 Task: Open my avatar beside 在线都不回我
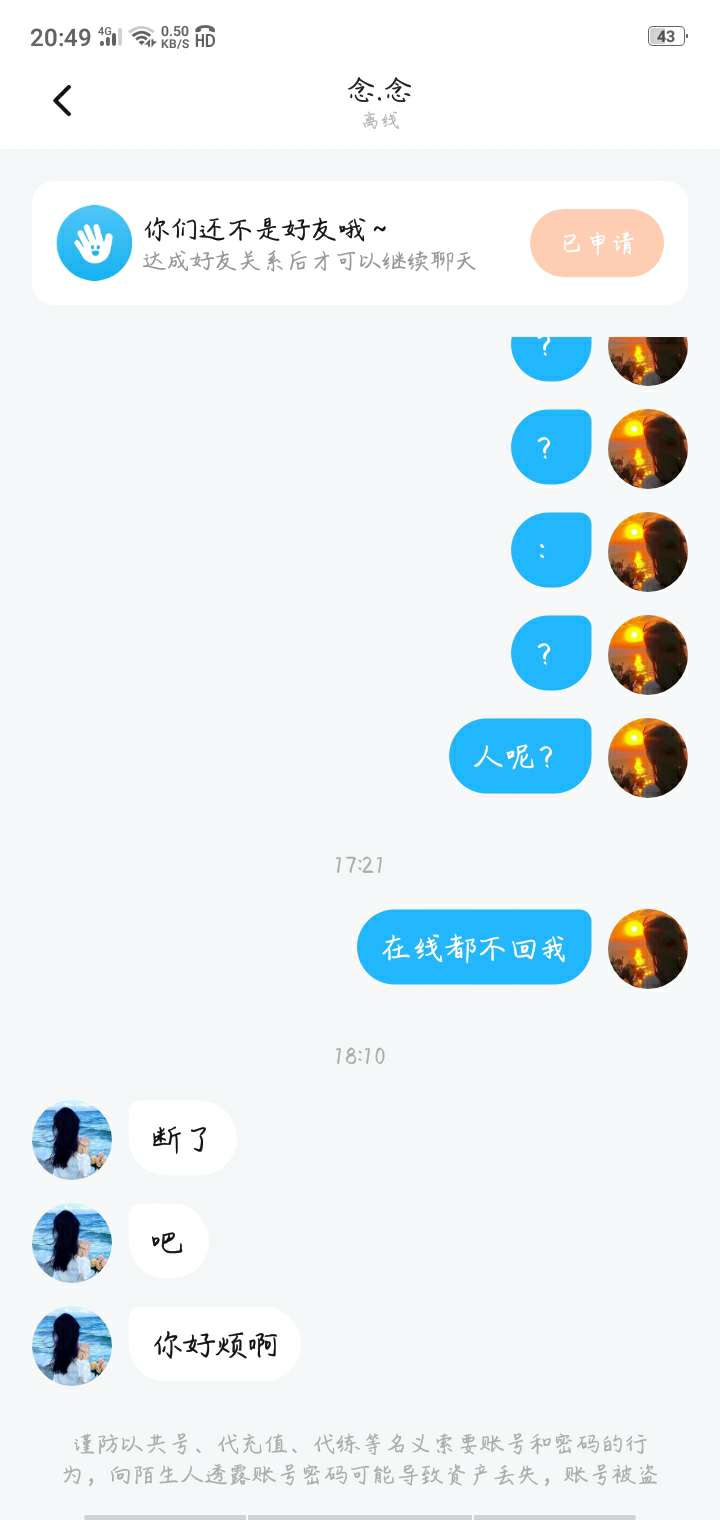(648, 948)
